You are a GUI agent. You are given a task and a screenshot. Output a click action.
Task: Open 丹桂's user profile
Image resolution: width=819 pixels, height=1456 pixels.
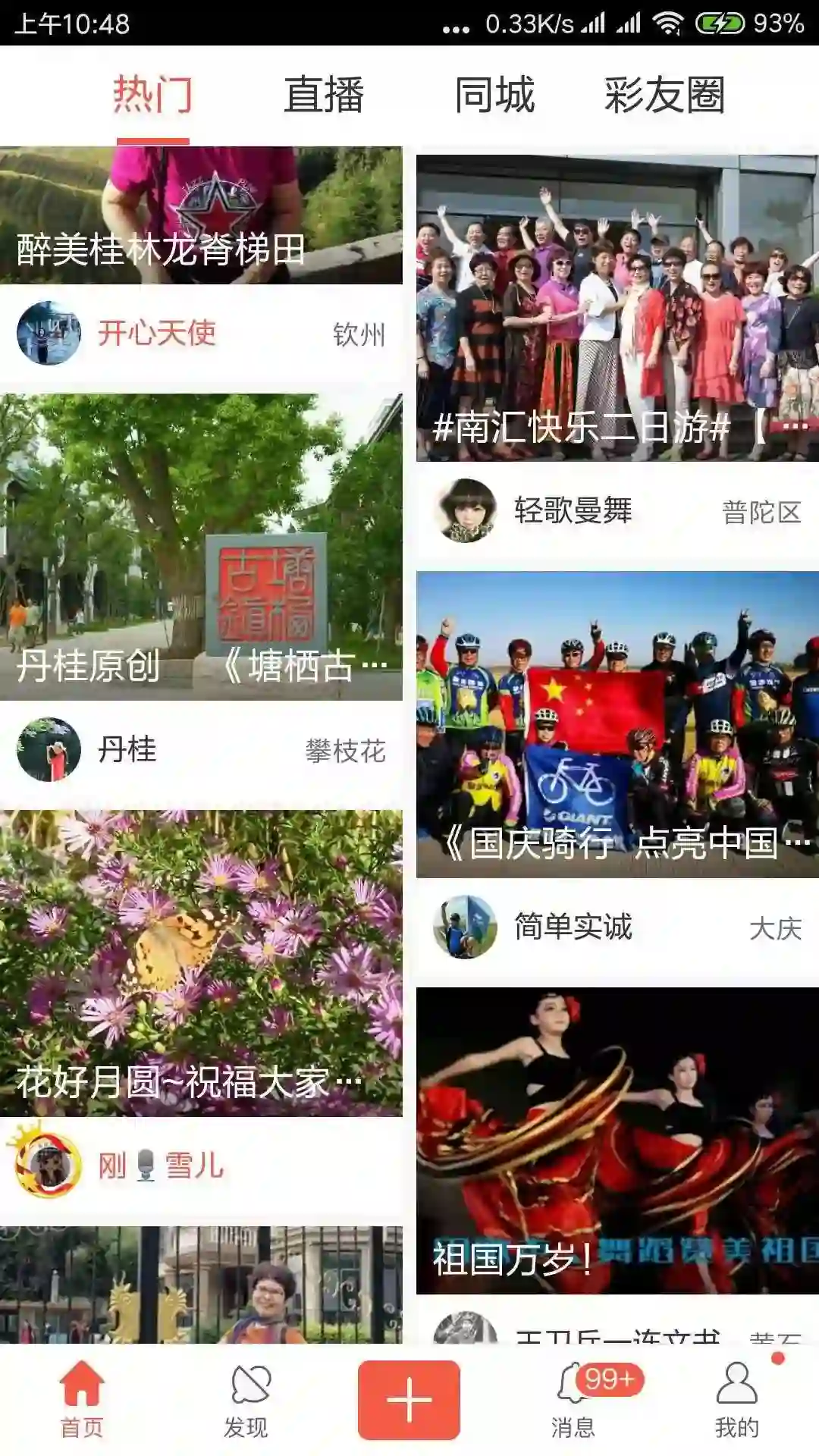[x=127, y=750]
